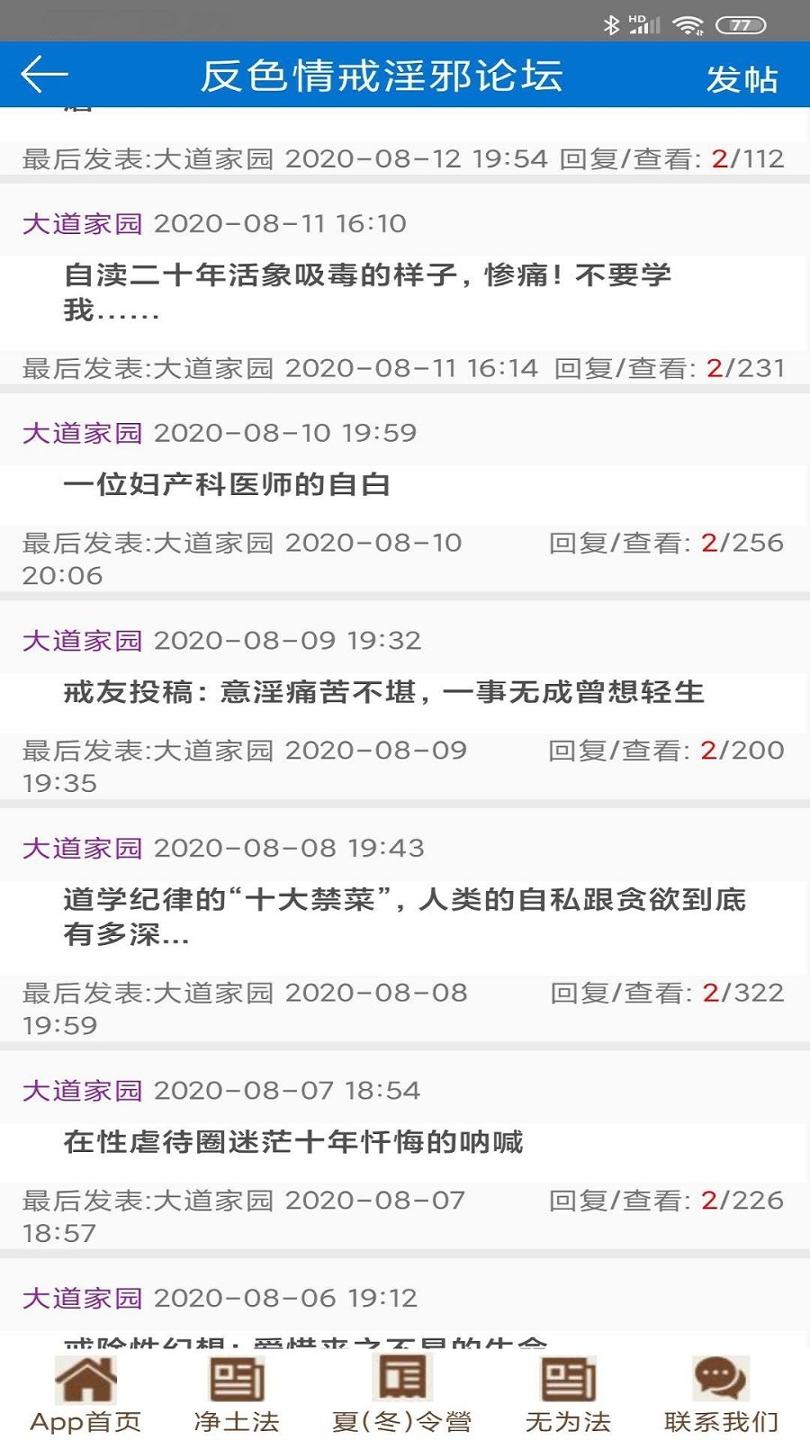810x1440 pixels.
Task: Open the post 自渎二十年活象吸毒的样子
Action: click(x=367, y=292)
